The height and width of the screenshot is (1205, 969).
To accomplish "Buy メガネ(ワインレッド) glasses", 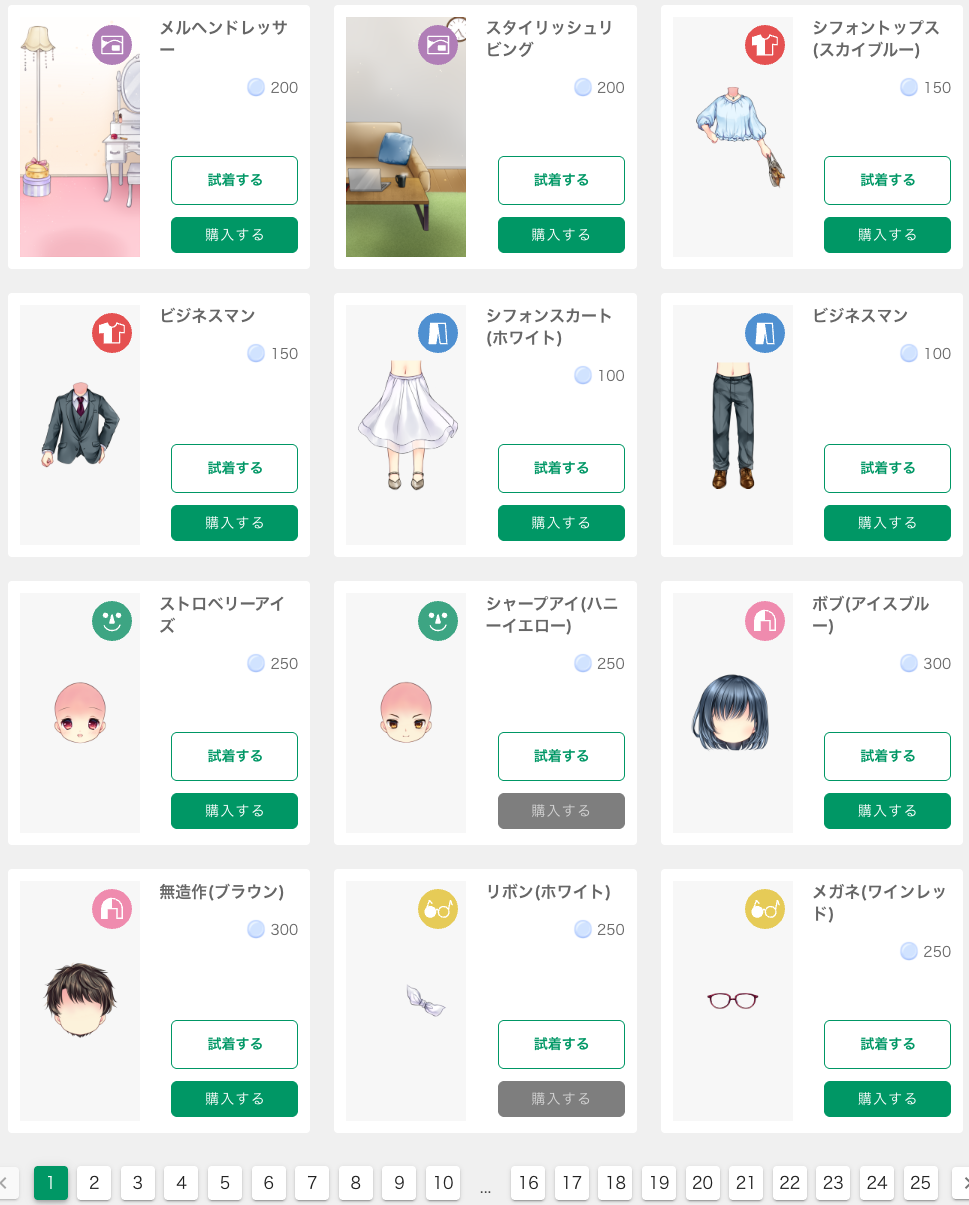I will point(887,1099).
